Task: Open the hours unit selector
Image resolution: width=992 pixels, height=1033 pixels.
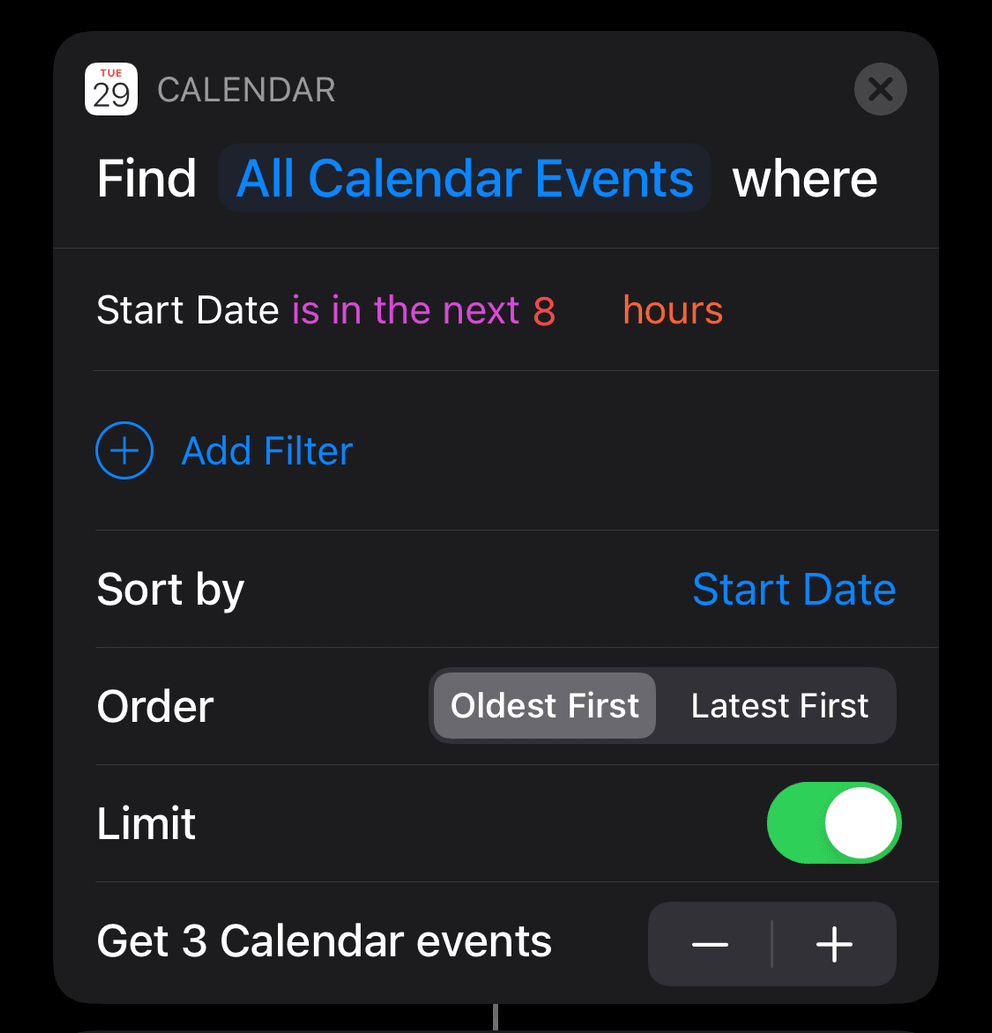Action: tap(672, 310)
